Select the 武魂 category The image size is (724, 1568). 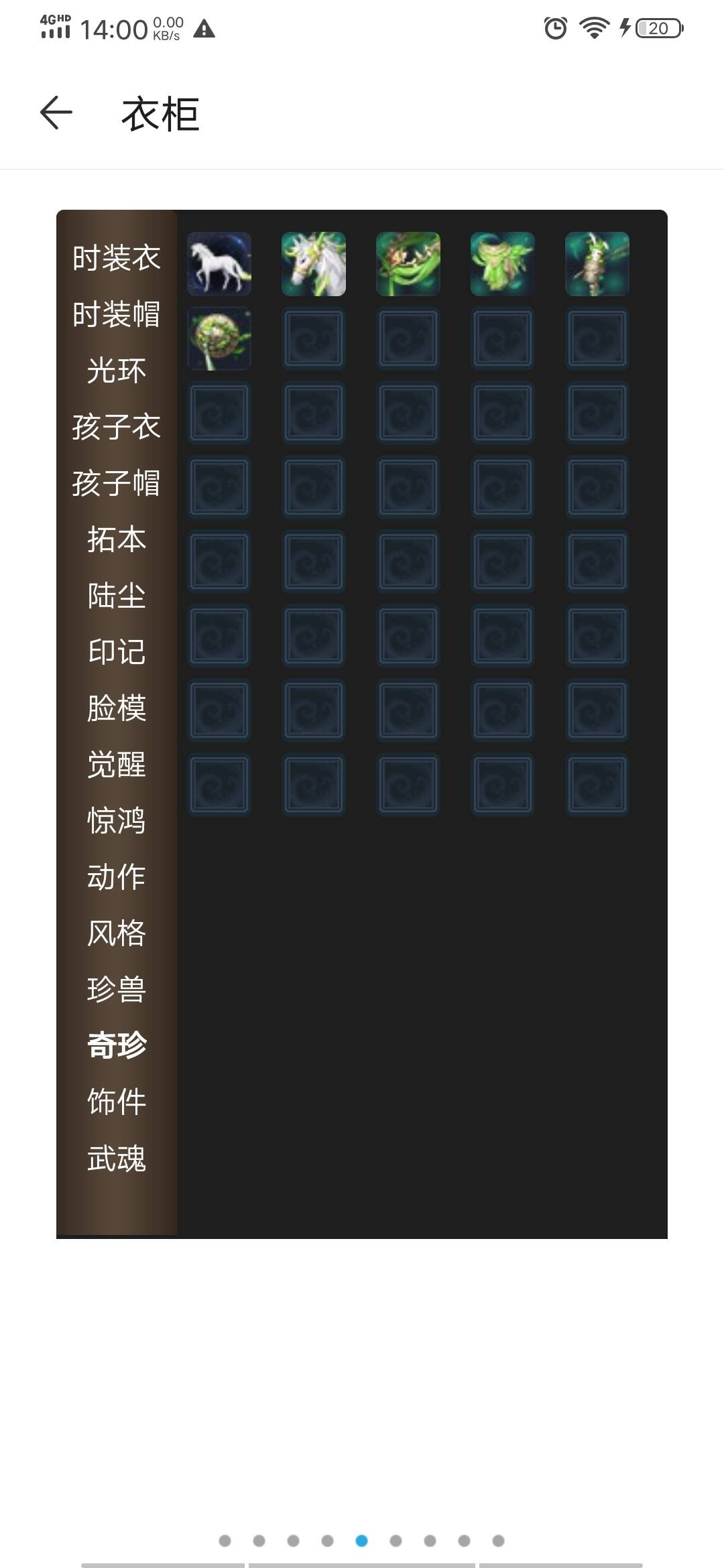(117, 1159)
